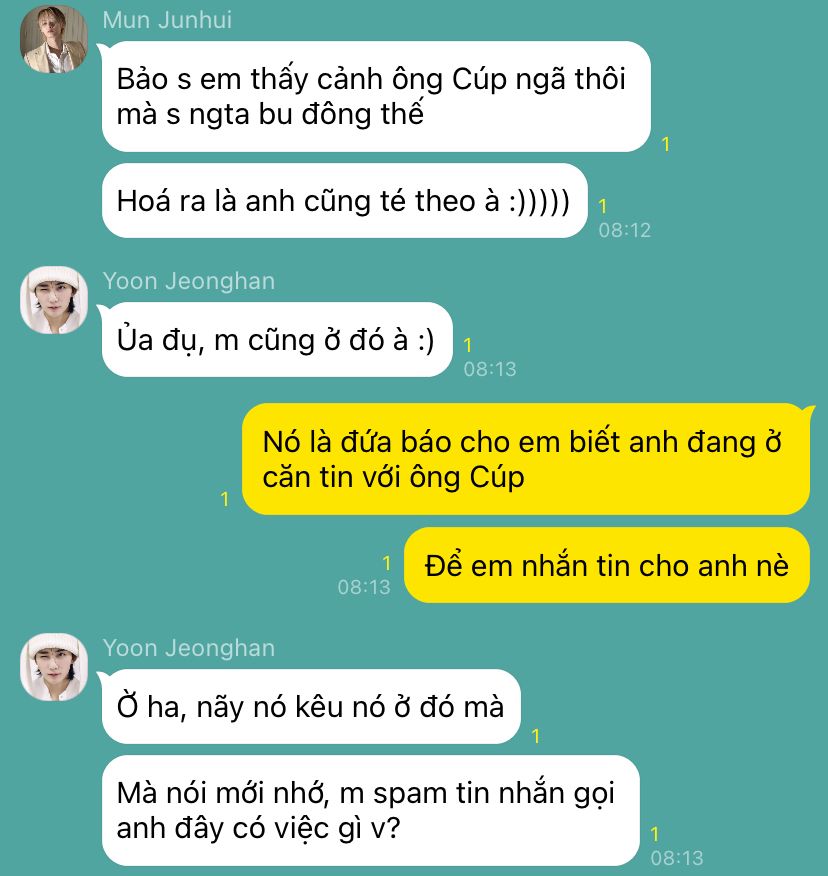This screenshot has width=828, height=876.
Task: View Yoon Jeonghan's avatar beside "Ờ ha" message
Action: pyautogui.click(x=54, y=667)
